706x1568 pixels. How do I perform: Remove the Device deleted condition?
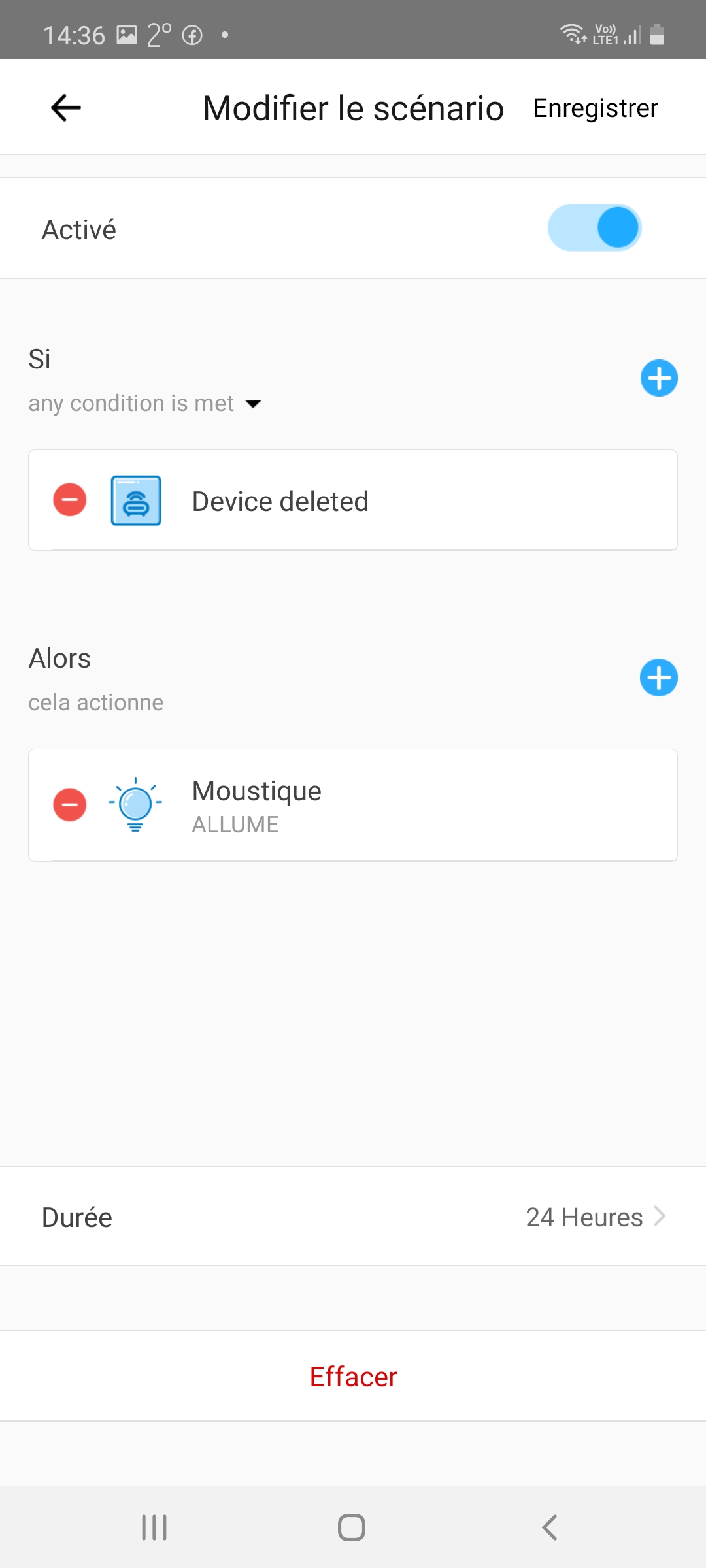[70, 500]
